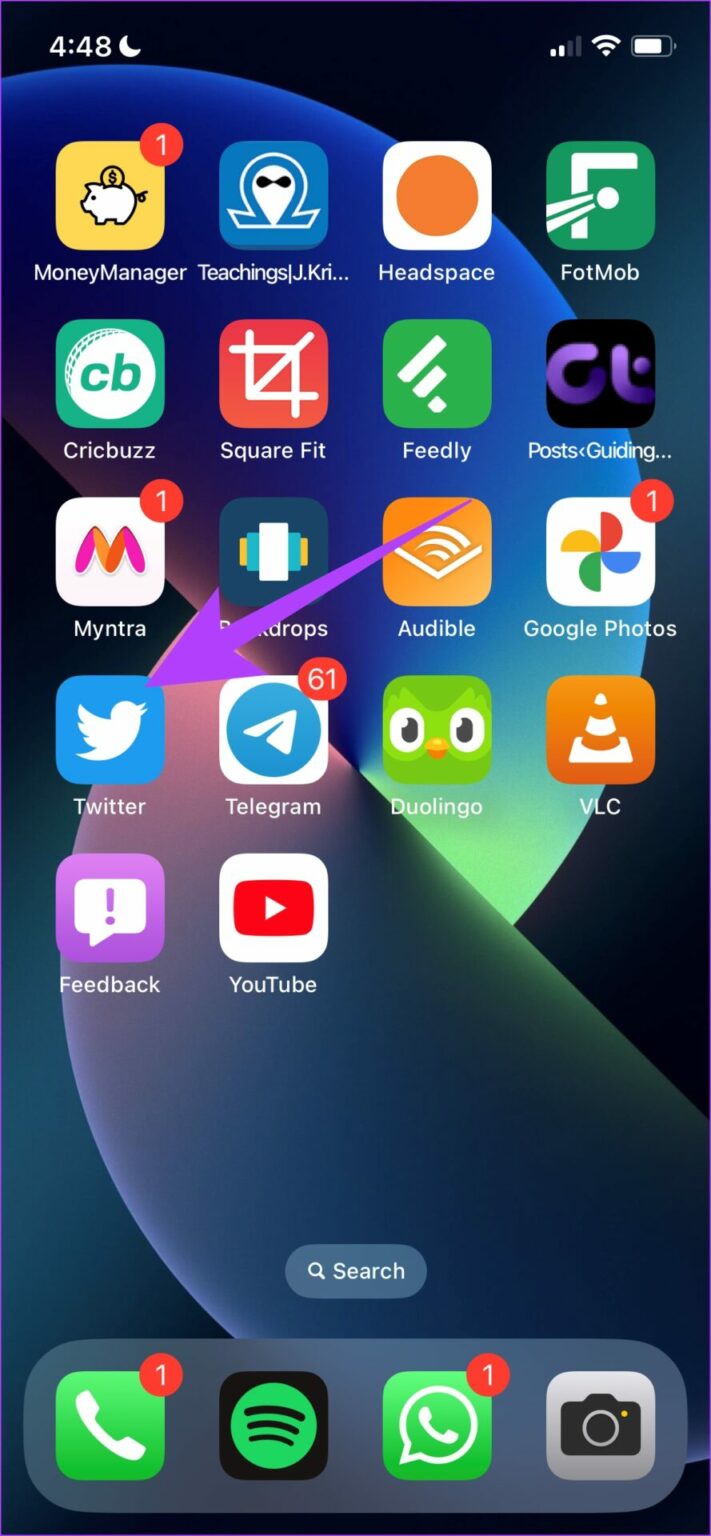Launch Square Fit
The height and width of the screenshot is (1536, 711).
pyautogui.click(x=273, y=374)
